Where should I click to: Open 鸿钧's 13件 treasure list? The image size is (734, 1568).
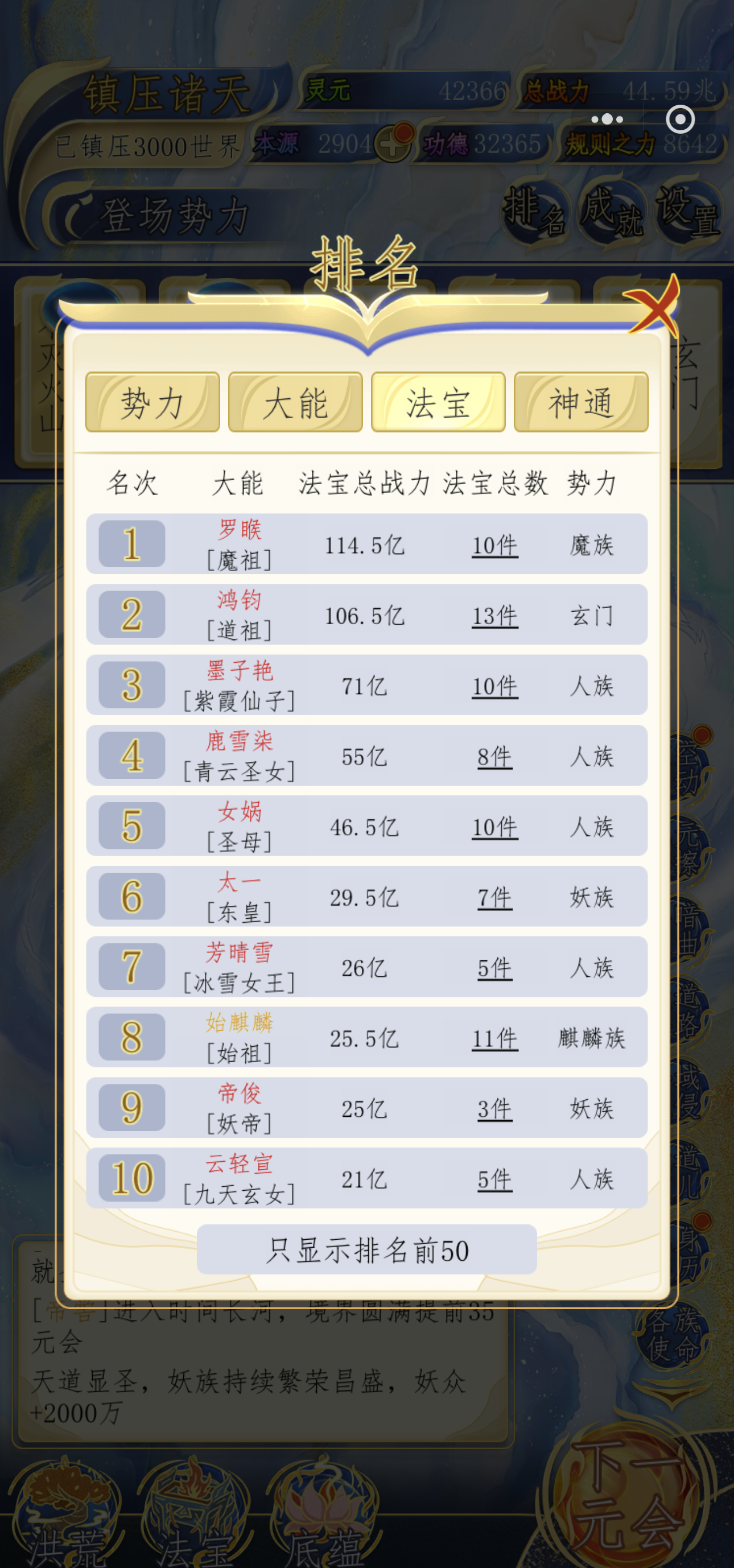click(495, 616)
